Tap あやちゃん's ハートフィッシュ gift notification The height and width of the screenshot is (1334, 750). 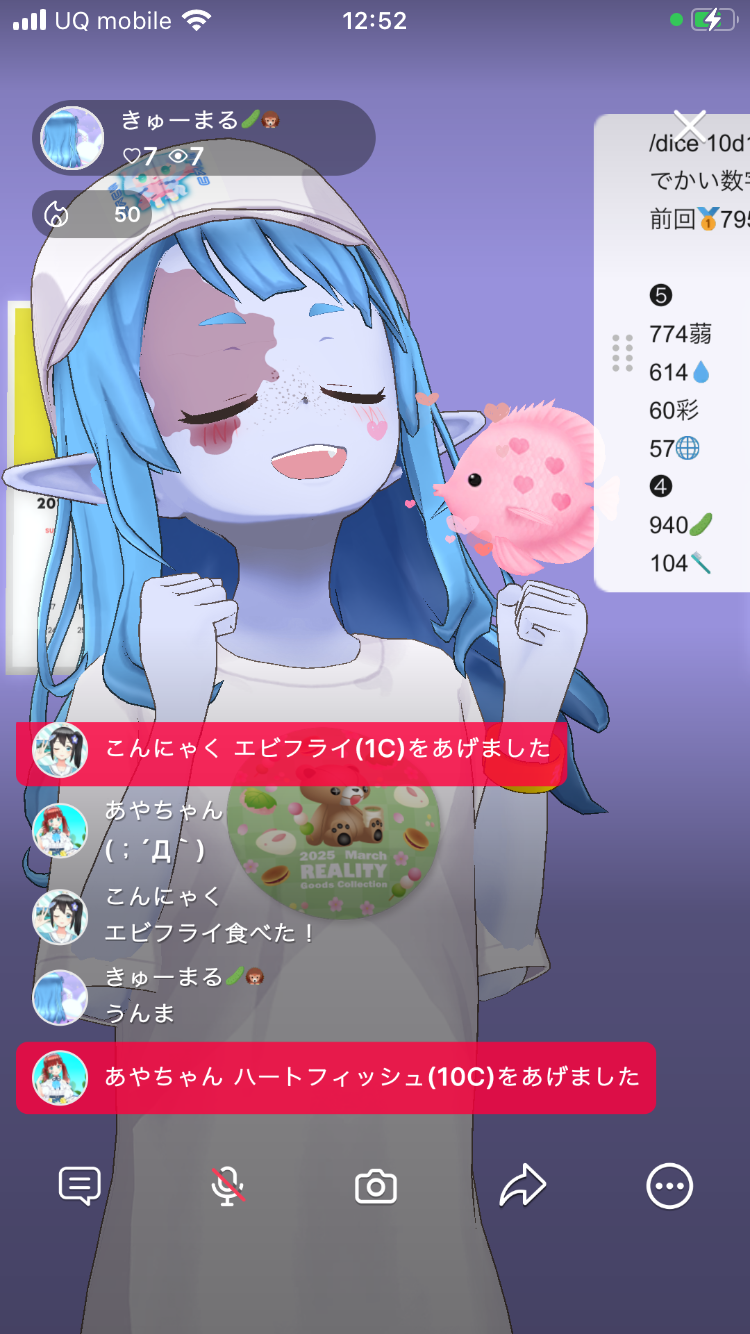pyautogui.click(x=335, y=1077)
